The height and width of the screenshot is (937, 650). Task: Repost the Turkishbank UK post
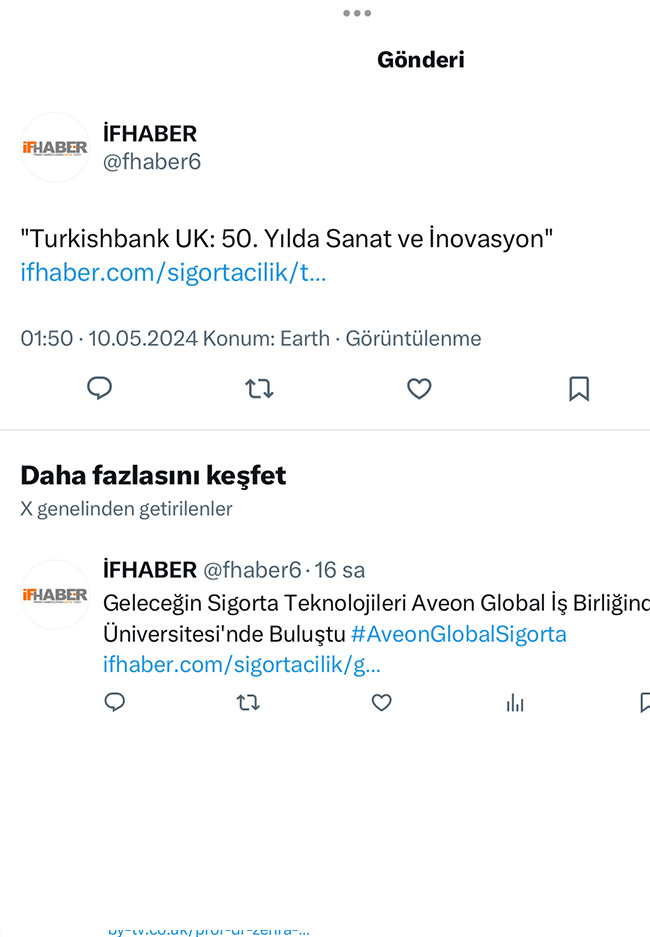point(259,389)
